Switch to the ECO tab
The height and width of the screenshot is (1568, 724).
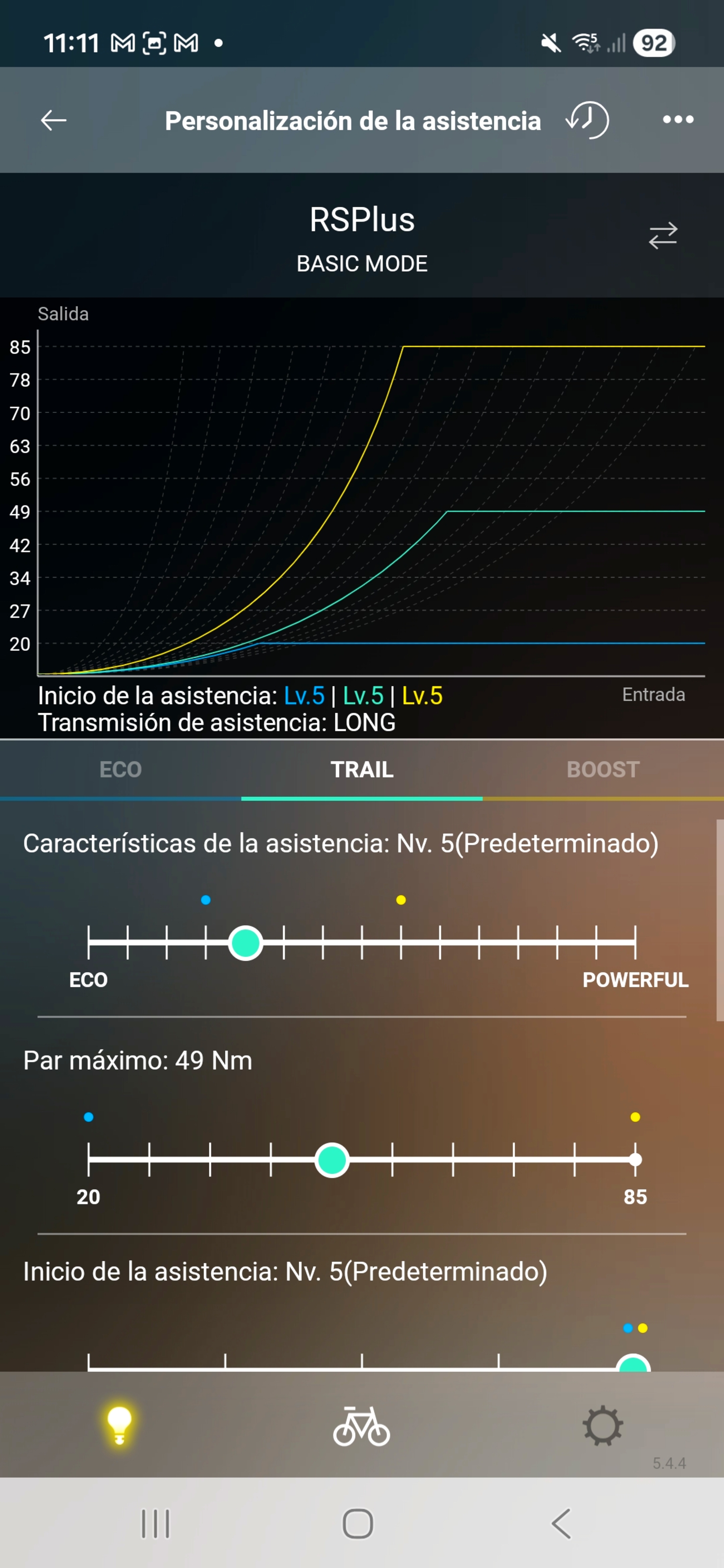point(120,770)
